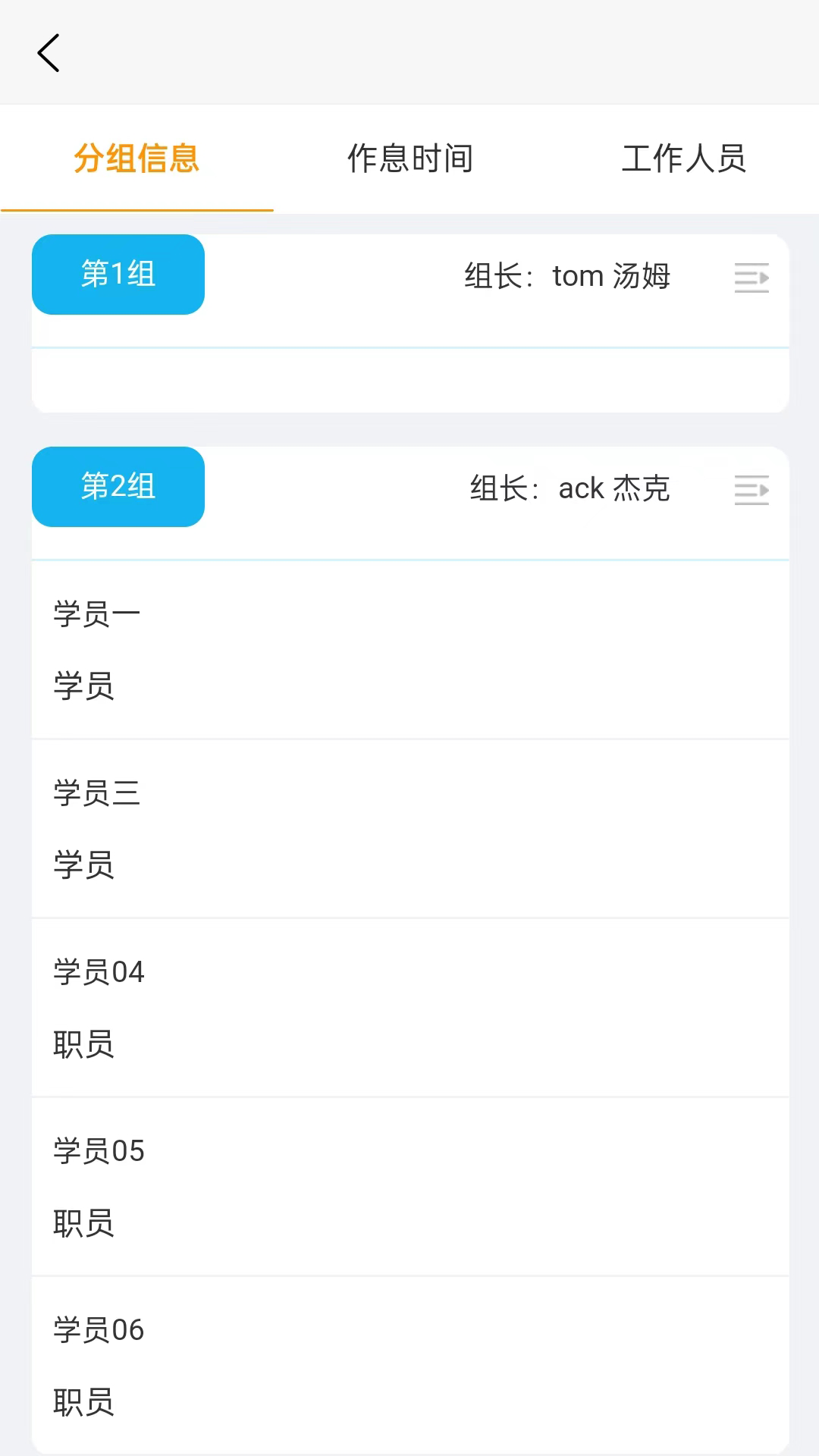Click leader name tom 汤姆
The image size is (819, 1456).
pyautogui.click(x=611, y=276)
